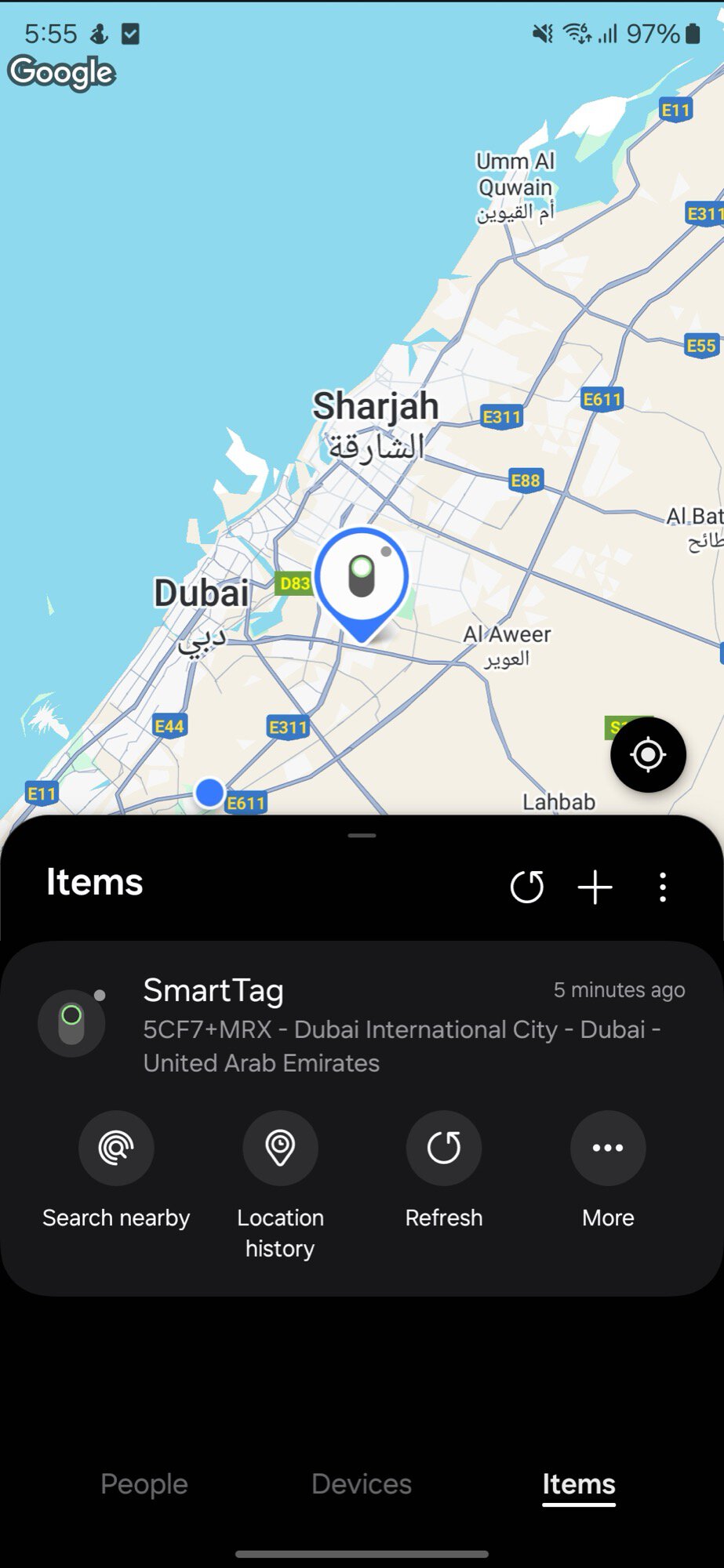Refresh items using the header refresh icon
The width and height of the screenshot is (724, 1568).
pyautogui.click(x=526, y=887)
